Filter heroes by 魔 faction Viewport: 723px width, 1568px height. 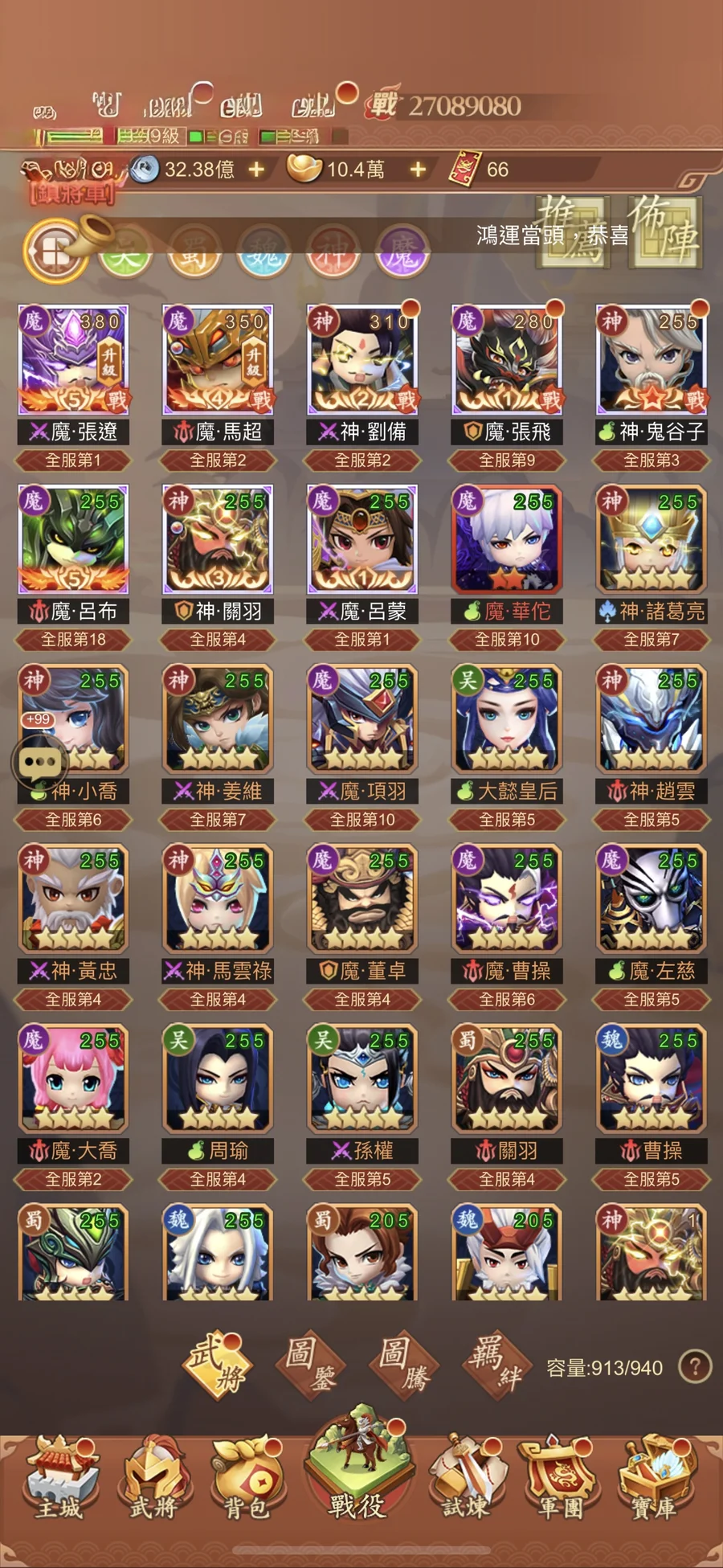coord(402,252)
